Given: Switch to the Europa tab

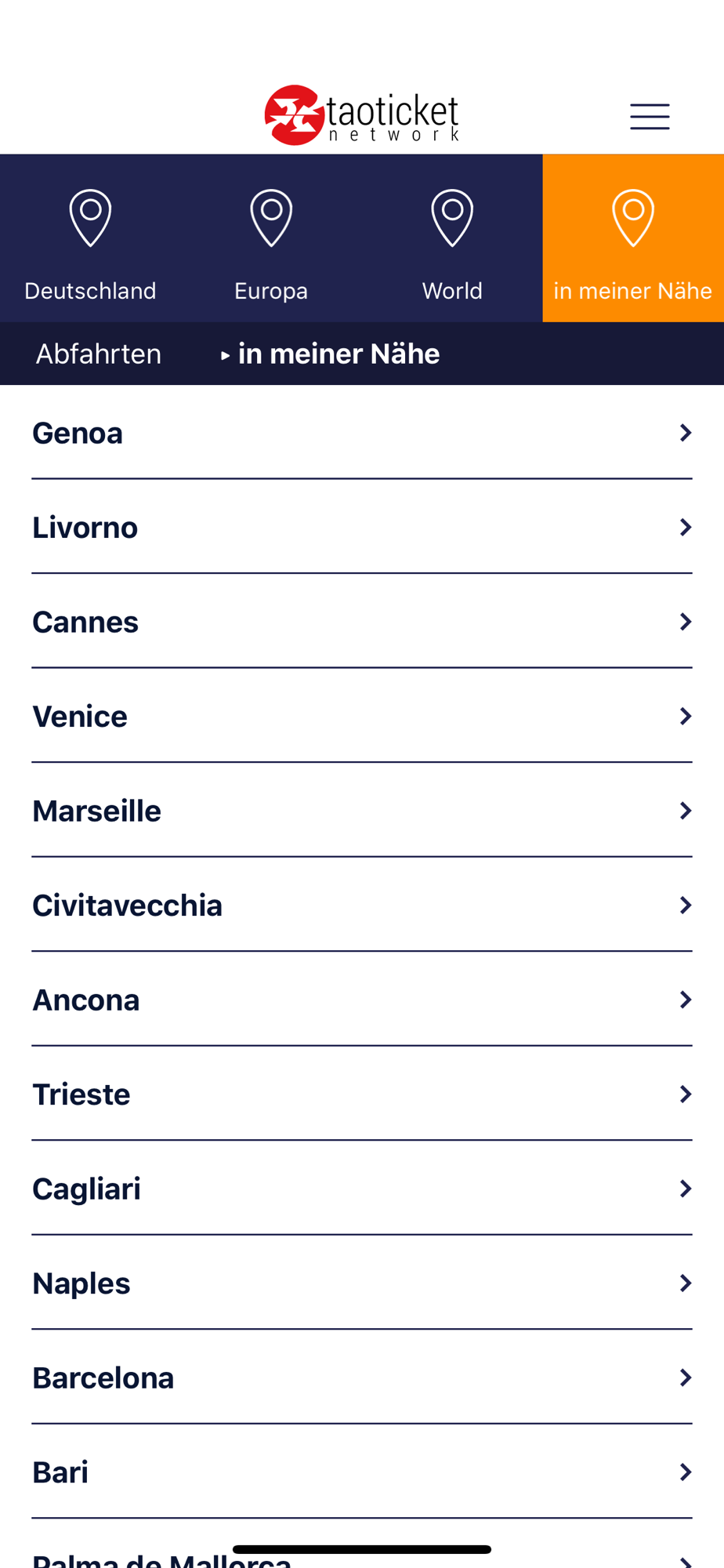Looking at the screenshot, I should (x=271, y=238).
